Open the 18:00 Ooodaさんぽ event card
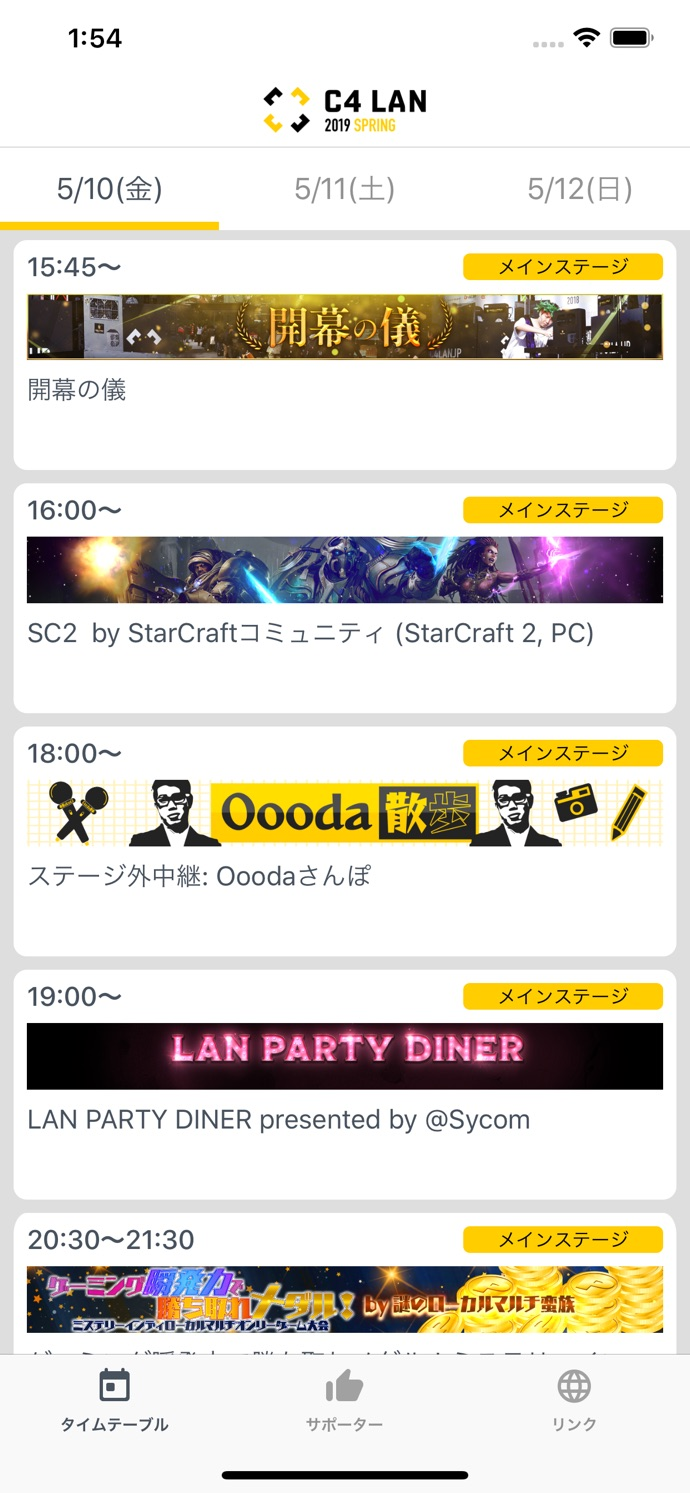The image size is (690, 1493). 344,841
